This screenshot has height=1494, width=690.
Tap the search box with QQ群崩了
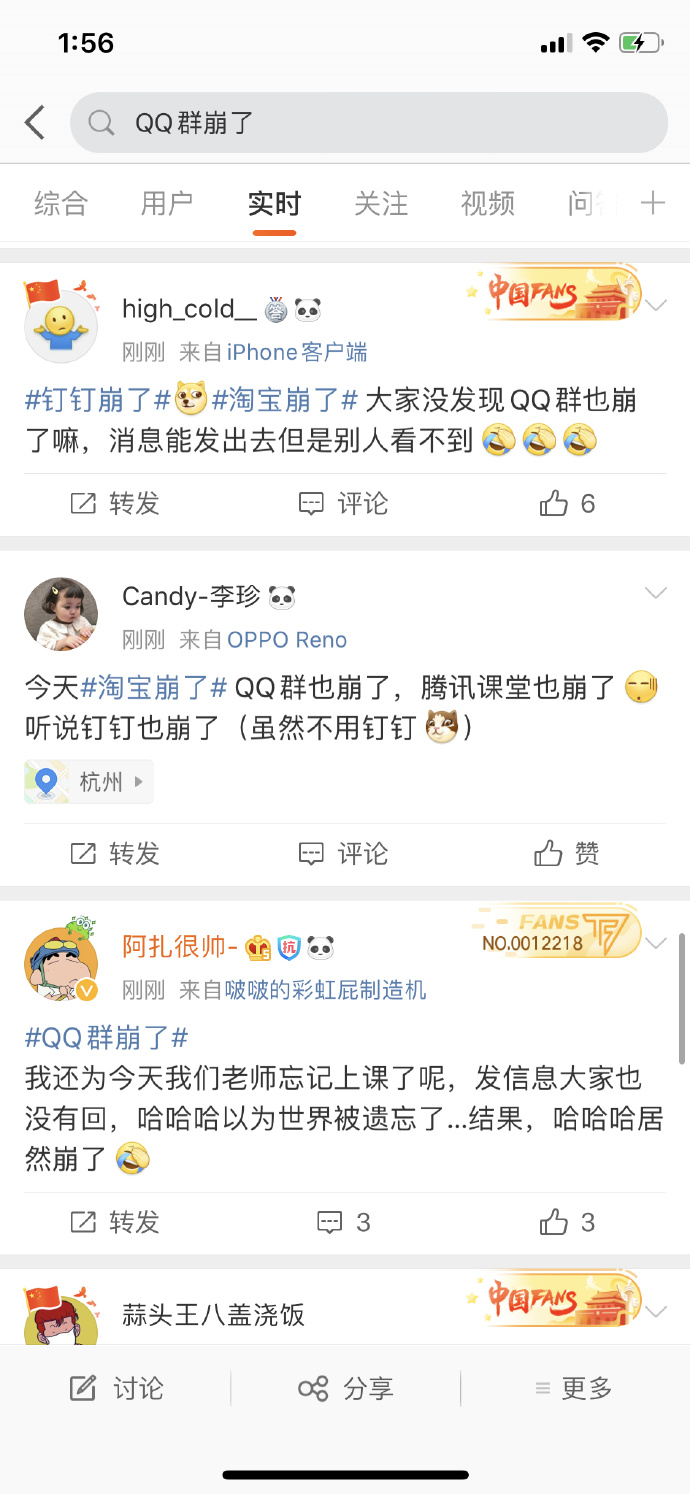(368, 123)
